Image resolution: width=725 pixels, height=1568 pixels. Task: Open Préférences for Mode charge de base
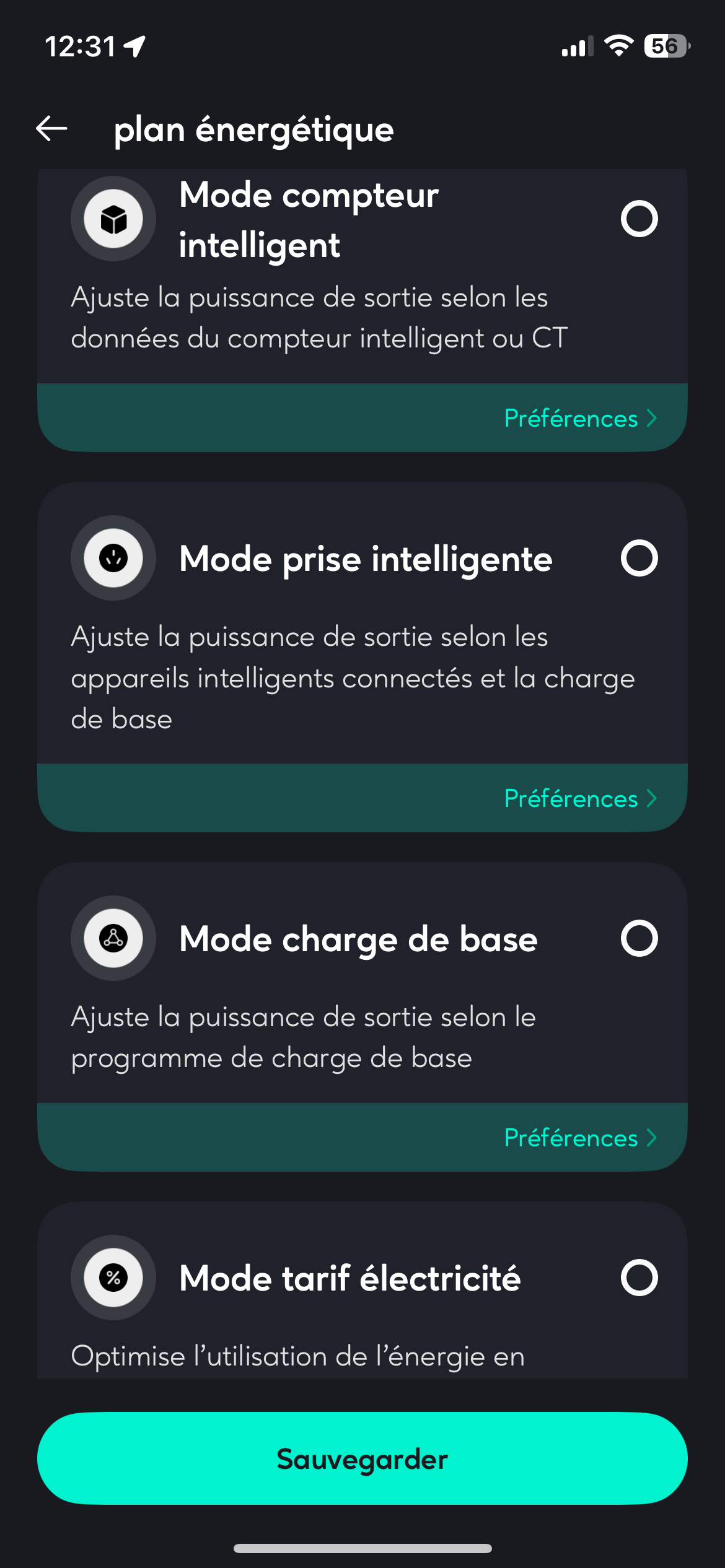579,1138
